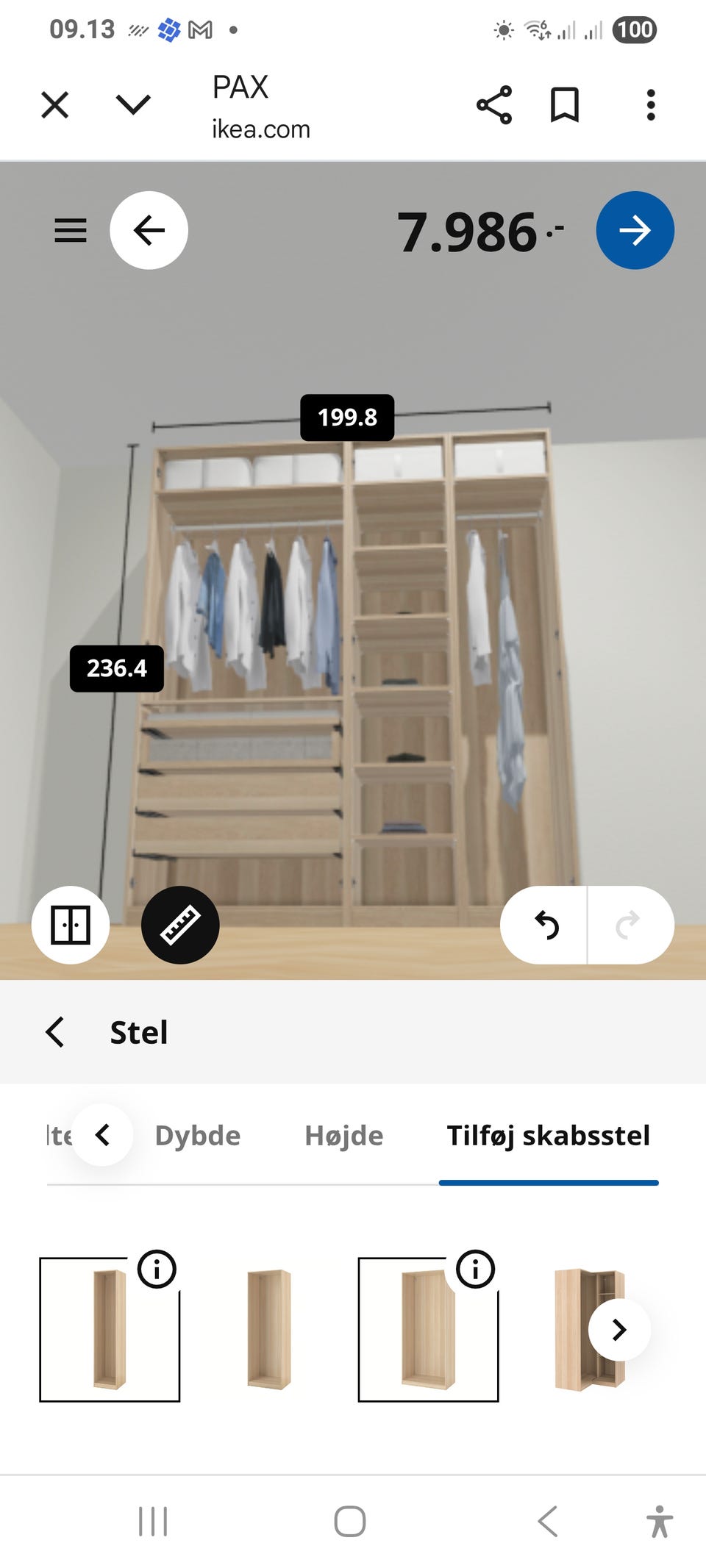Open the Dybde tab
This screenshot has height=1568, width=706.
point(197,1135)
